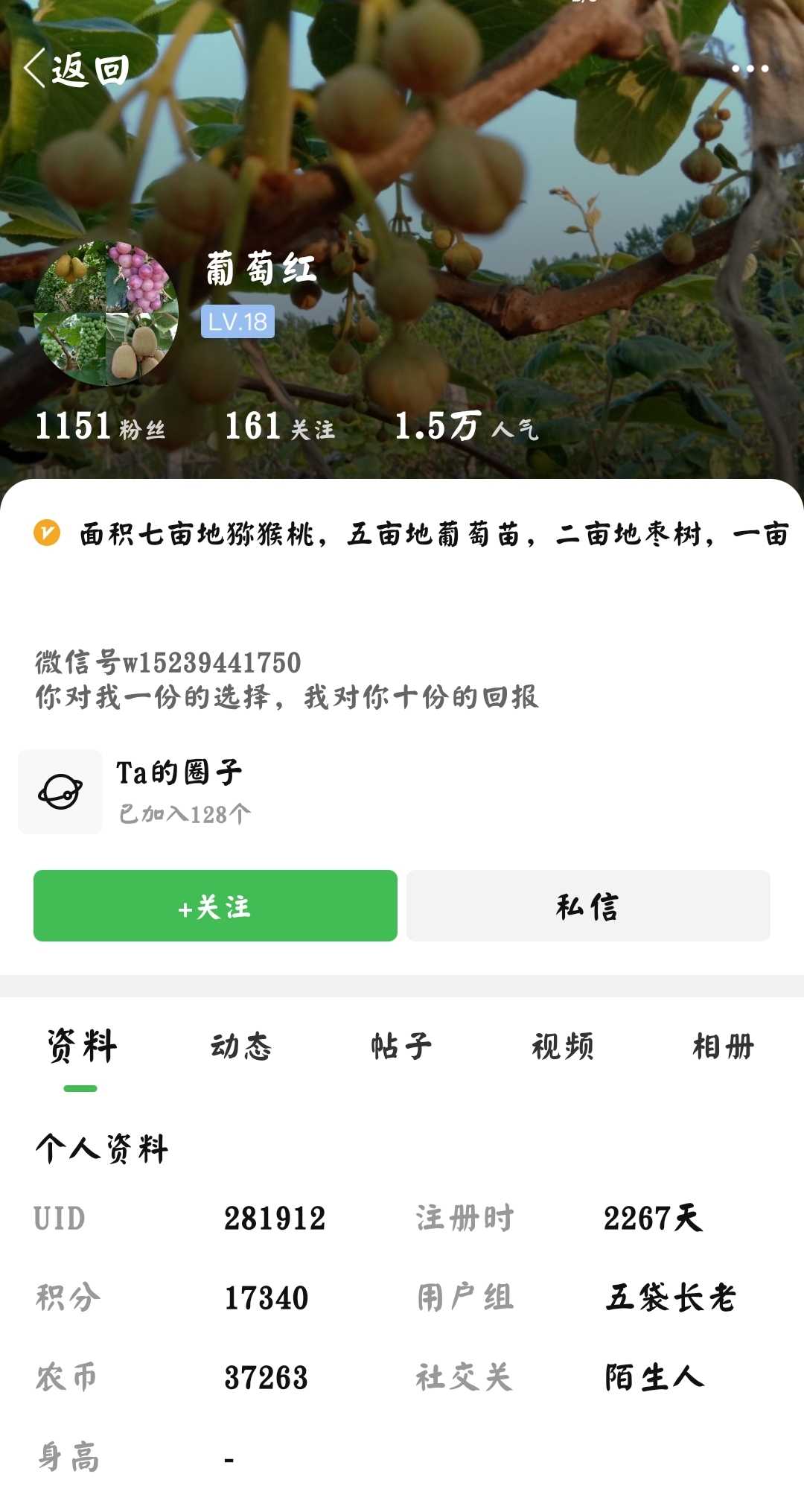This screenshot has height=1512, width=804.
Task: View the 161 关注 following list
Action: [280, 427]
